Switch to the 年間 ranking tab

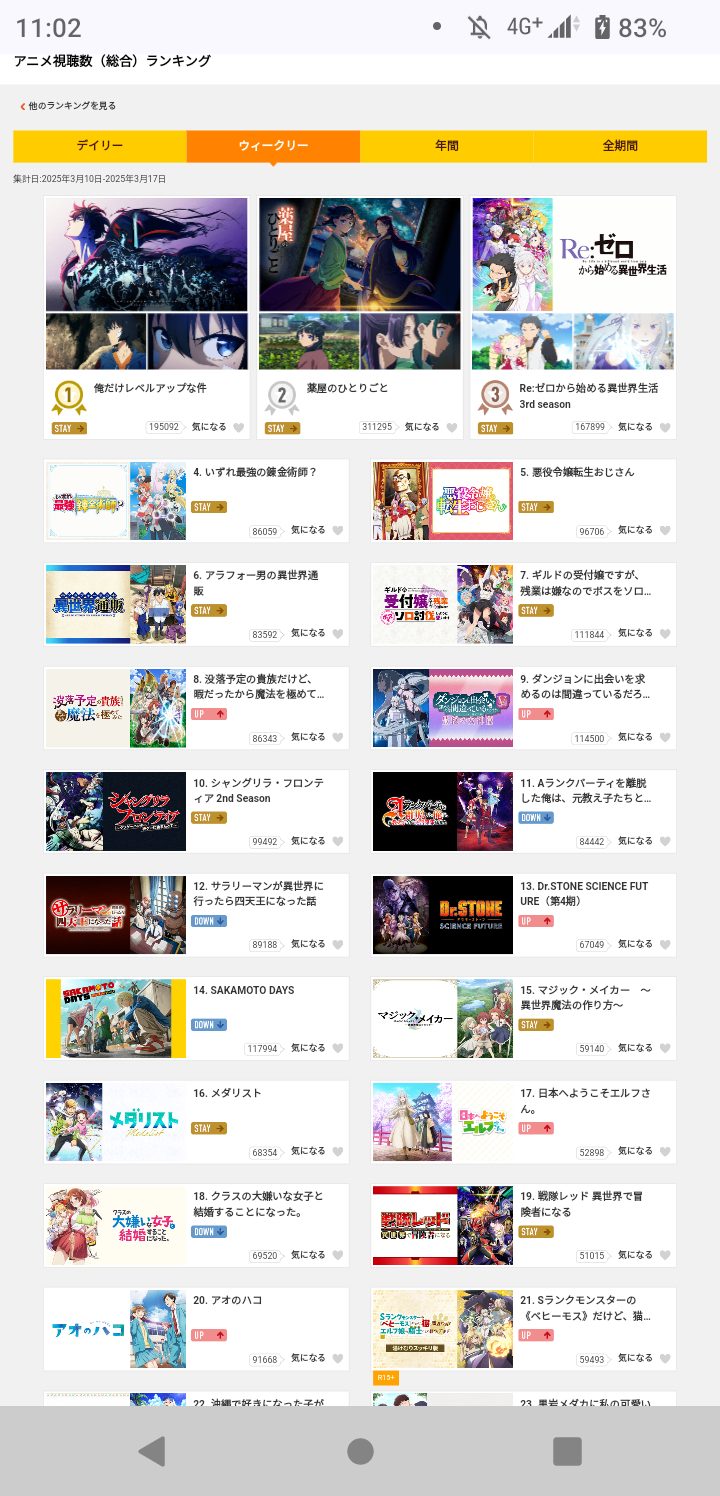[446, 146]
